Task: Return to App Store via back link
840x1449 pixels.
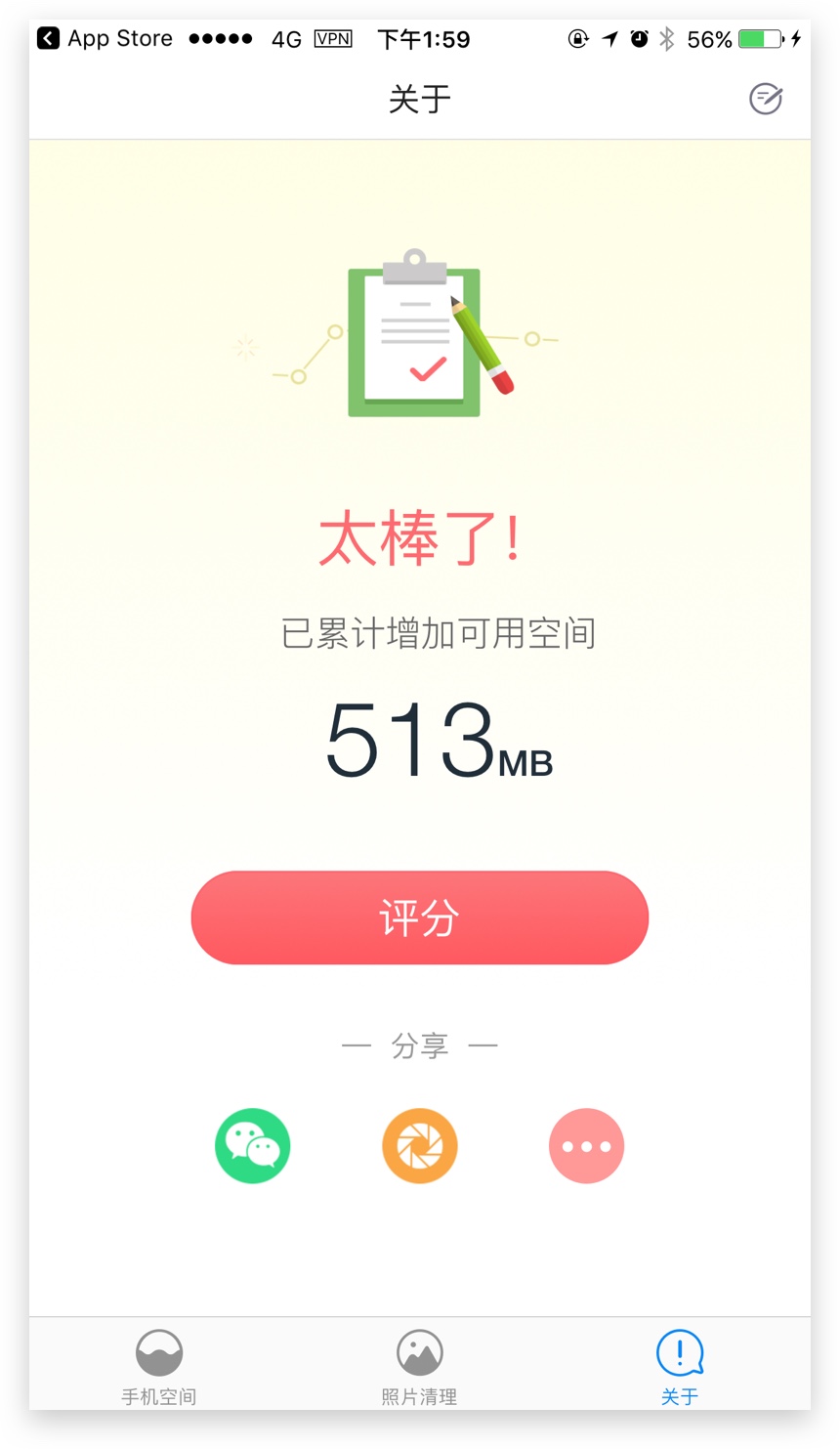Action: point(104,38)
